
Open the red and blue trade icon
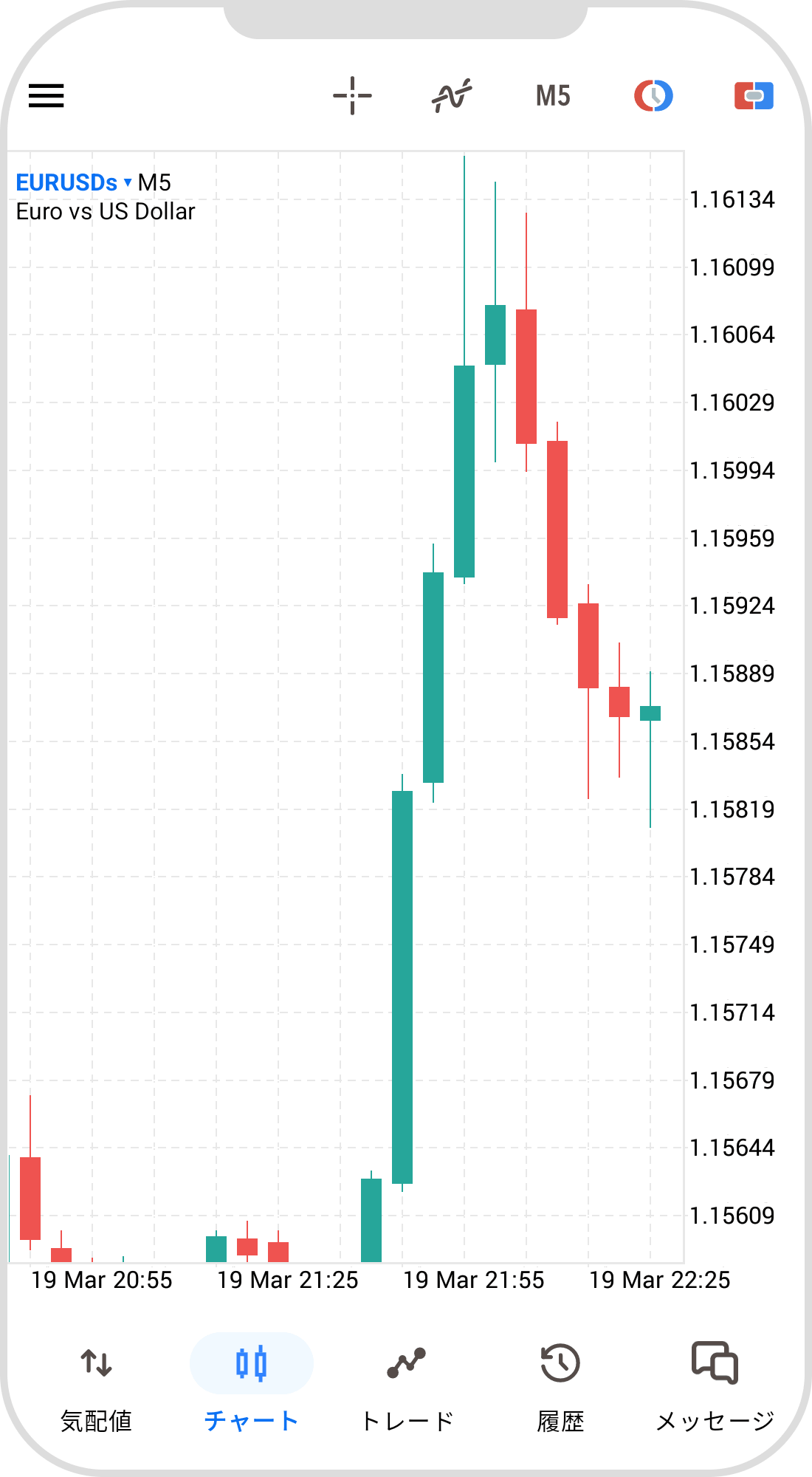point(754,96)
